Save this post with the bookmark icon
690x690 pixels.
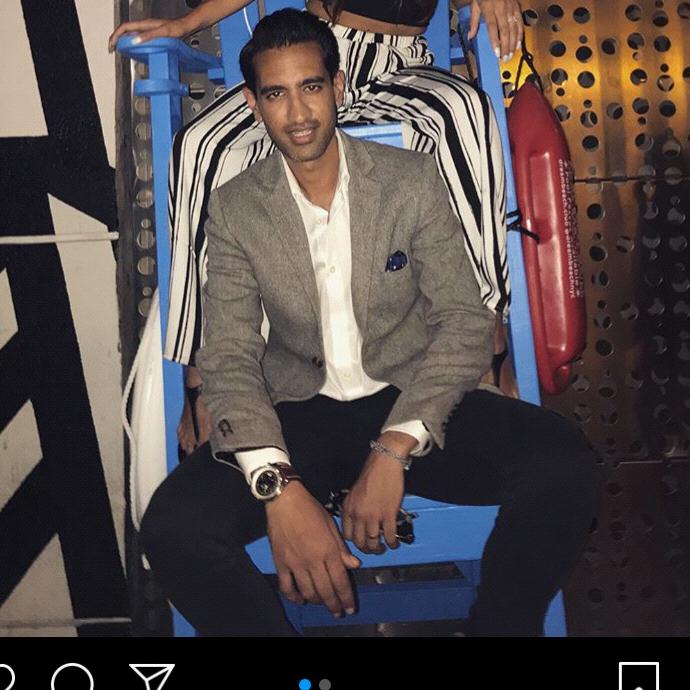(x=637, y=678)
